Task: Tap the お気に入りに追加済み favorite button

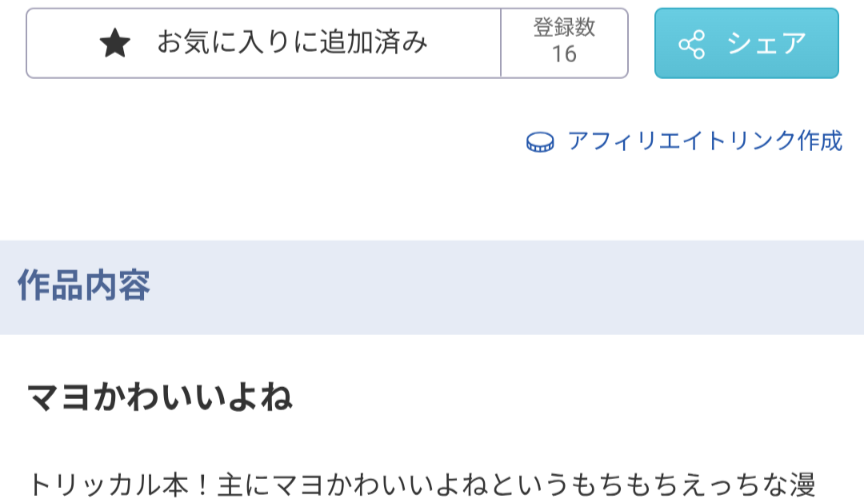Action: (x=264, y=43)
